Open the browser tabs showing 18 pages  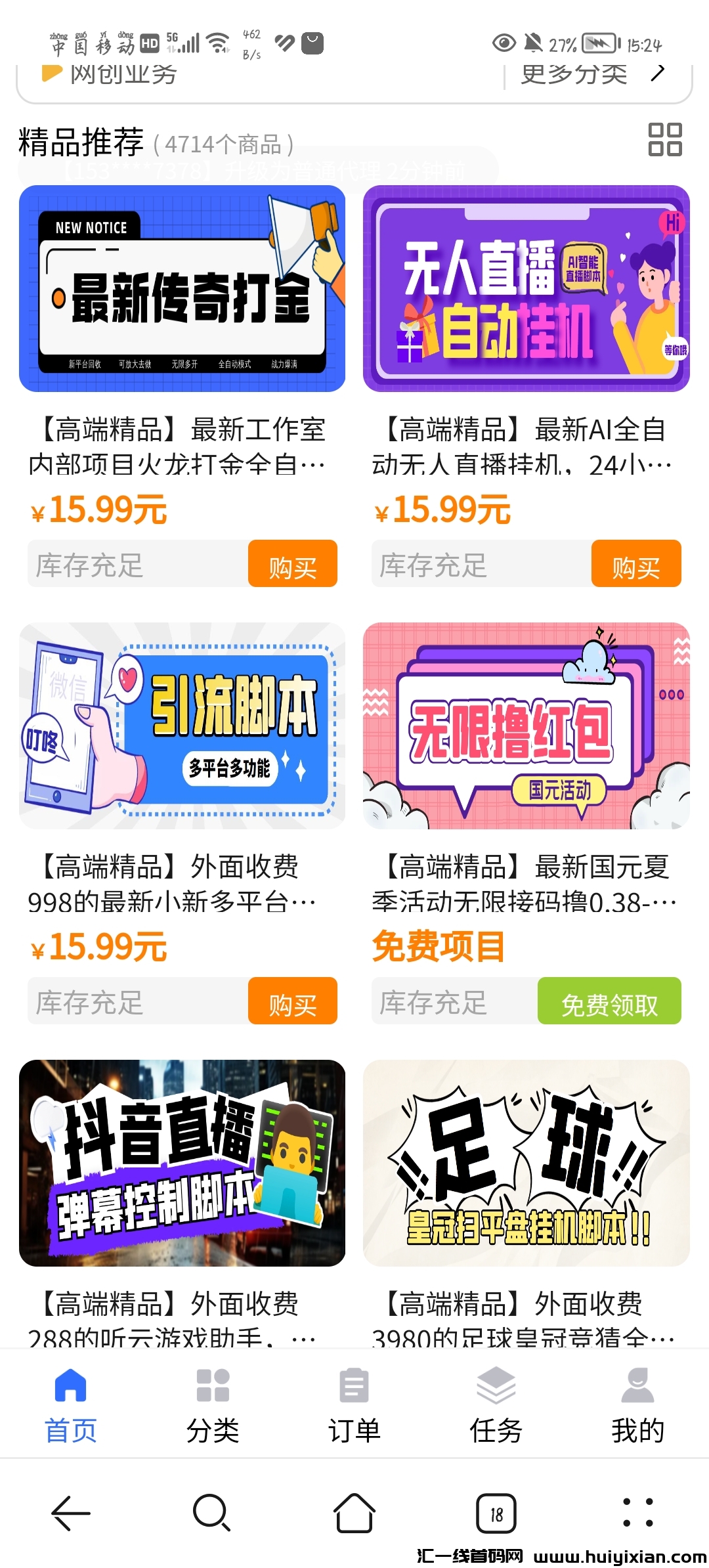click(x=496, y=1513)
